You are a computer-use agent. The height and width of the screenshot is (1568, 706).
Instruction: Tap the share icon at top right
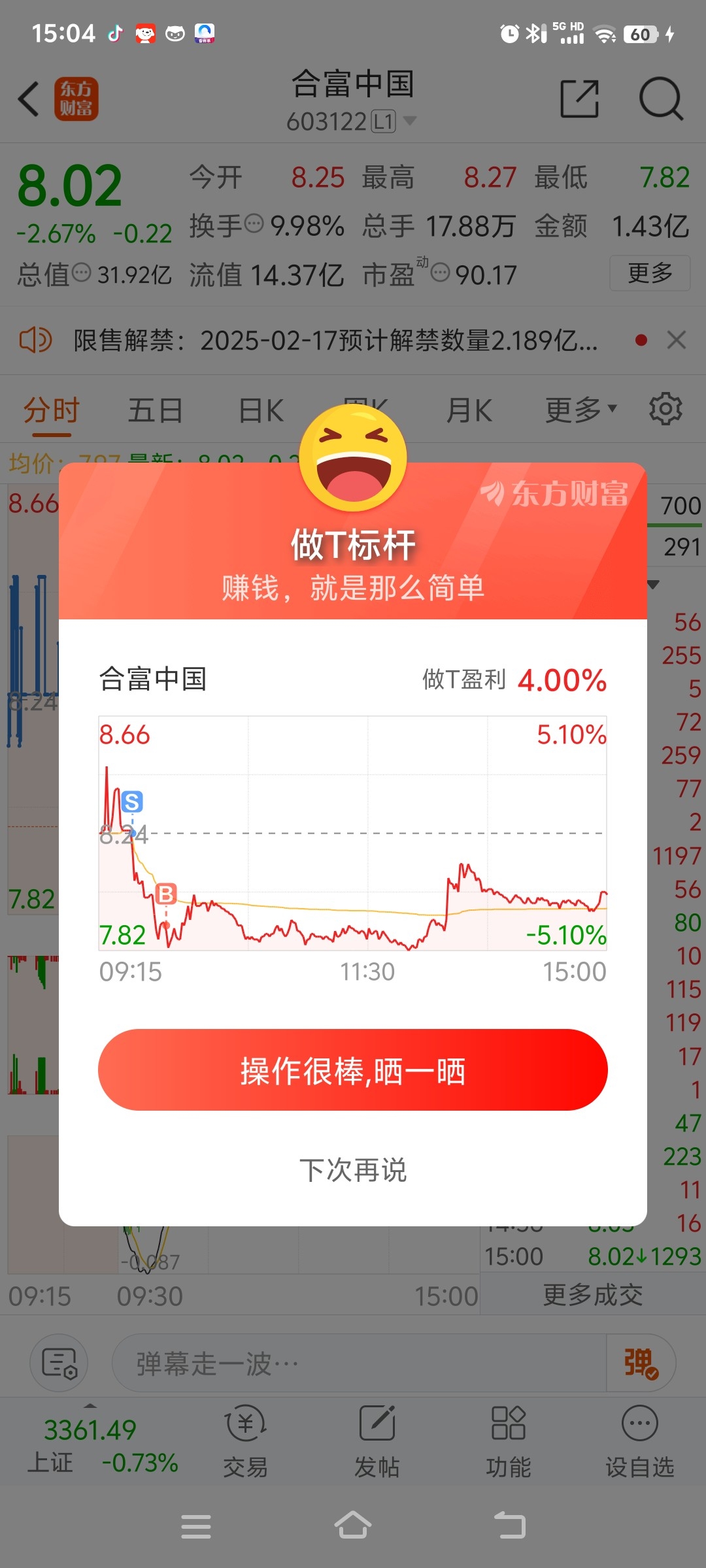coord(579,99)
